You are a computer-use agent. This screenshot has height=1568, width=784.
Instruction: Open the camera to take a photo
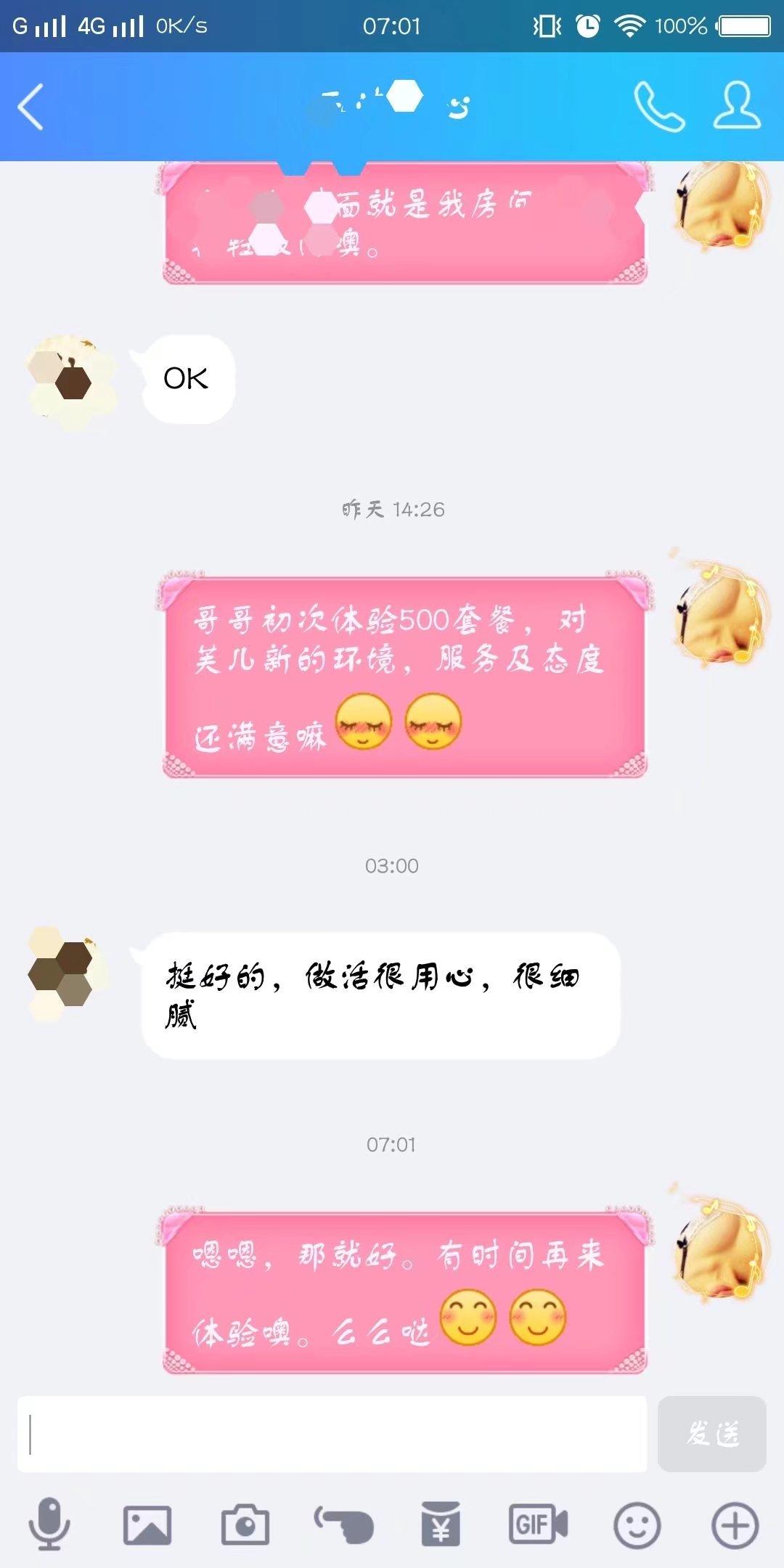(245, 1524)
